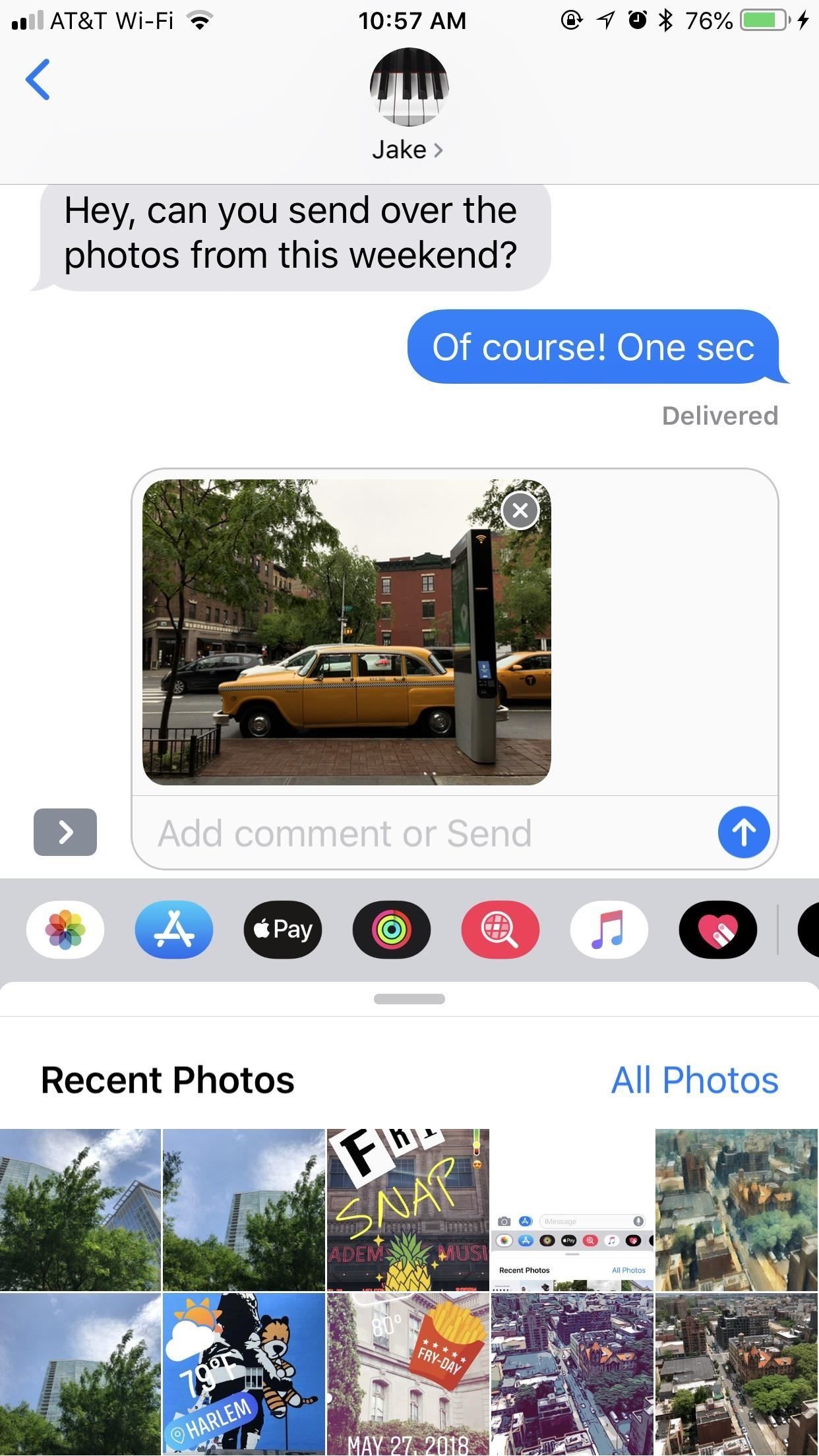This screenshot has height=1456, width=819.
Task: Switch to the Recent Photos section
Action: [x=168, y=1079]
